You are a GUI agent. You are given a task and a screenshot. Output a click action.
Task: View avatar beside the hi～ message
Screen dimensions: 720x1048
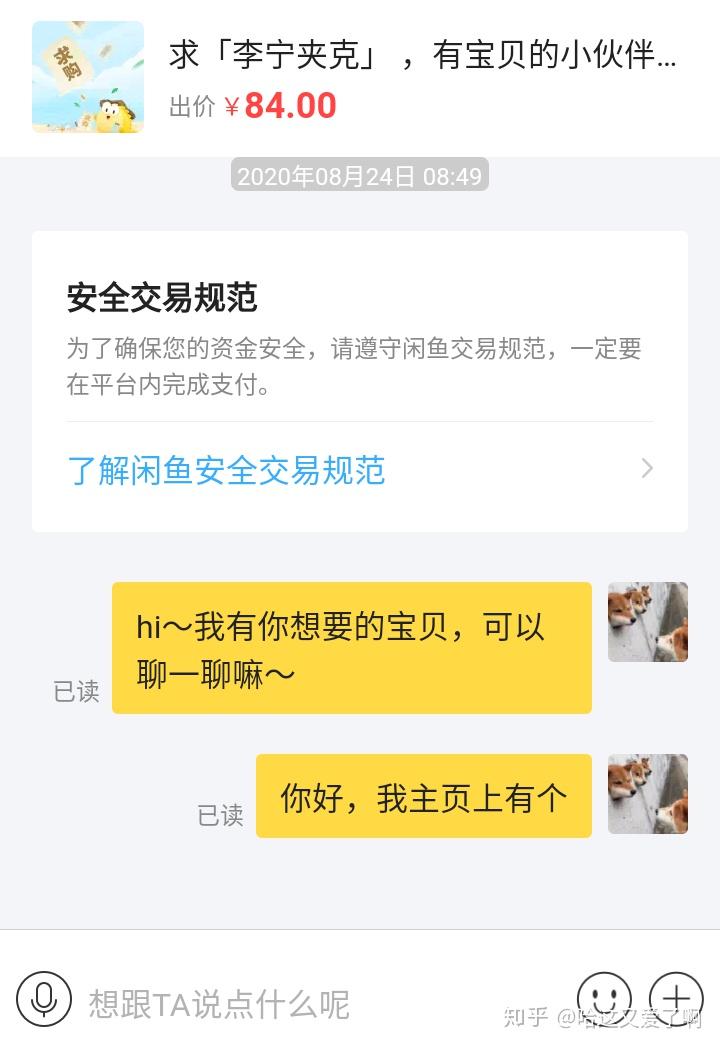coord(648,622)
